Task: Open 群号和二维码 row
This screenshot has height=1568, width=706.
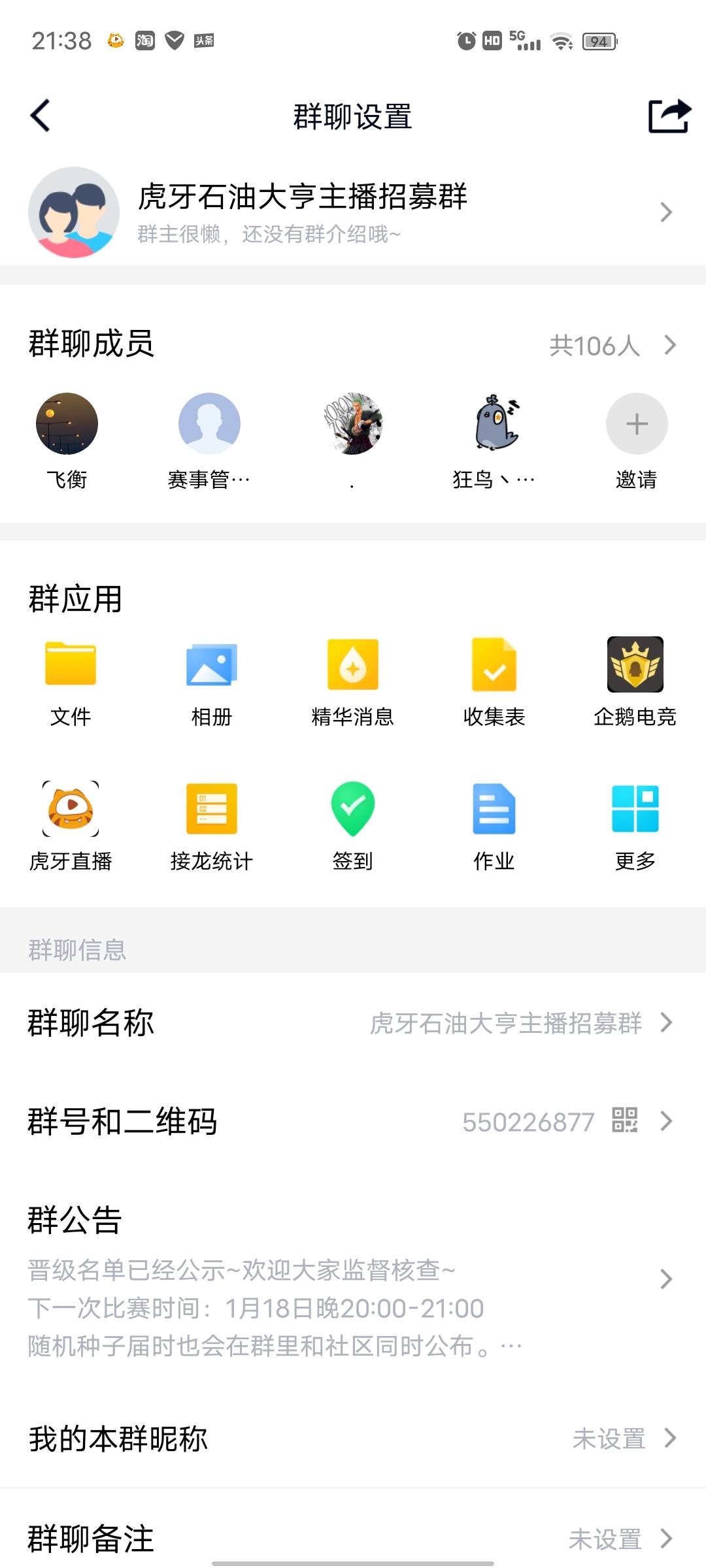Action: click(353, 1121)
